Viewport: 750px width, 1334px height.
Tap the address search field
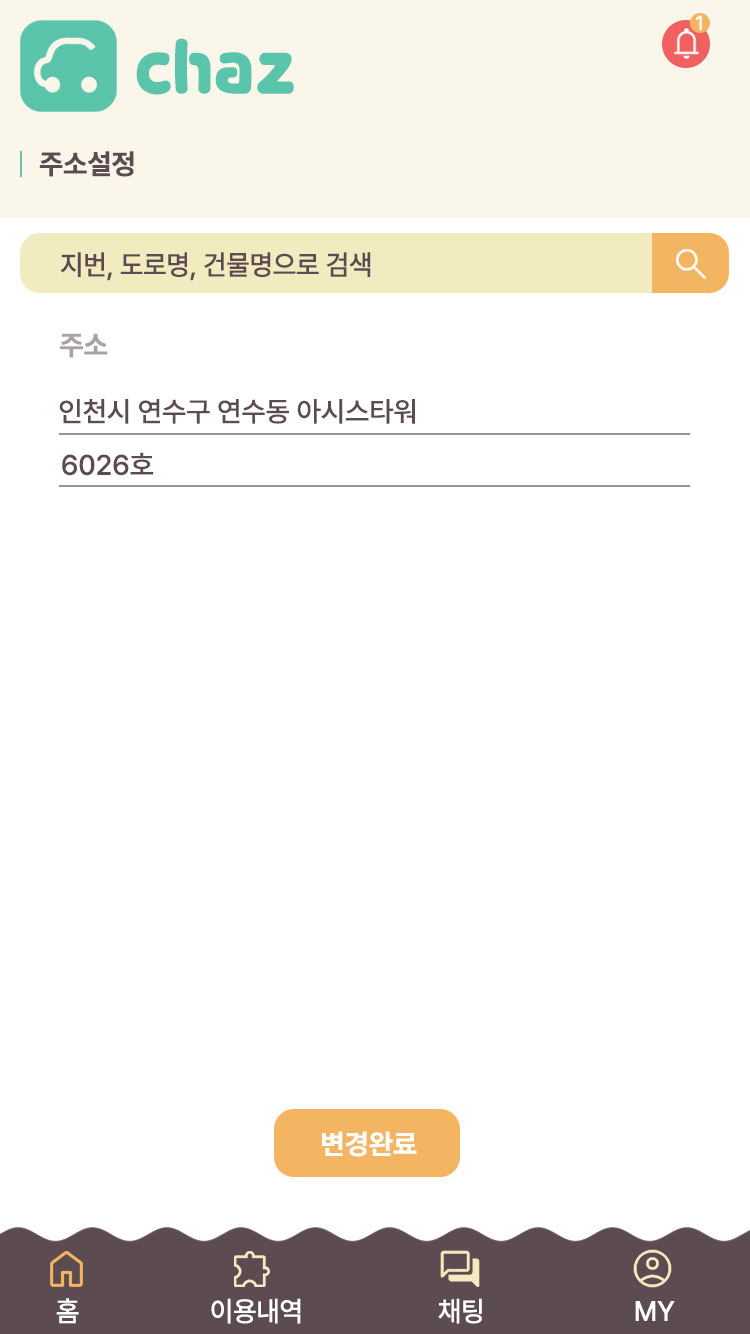336,263
